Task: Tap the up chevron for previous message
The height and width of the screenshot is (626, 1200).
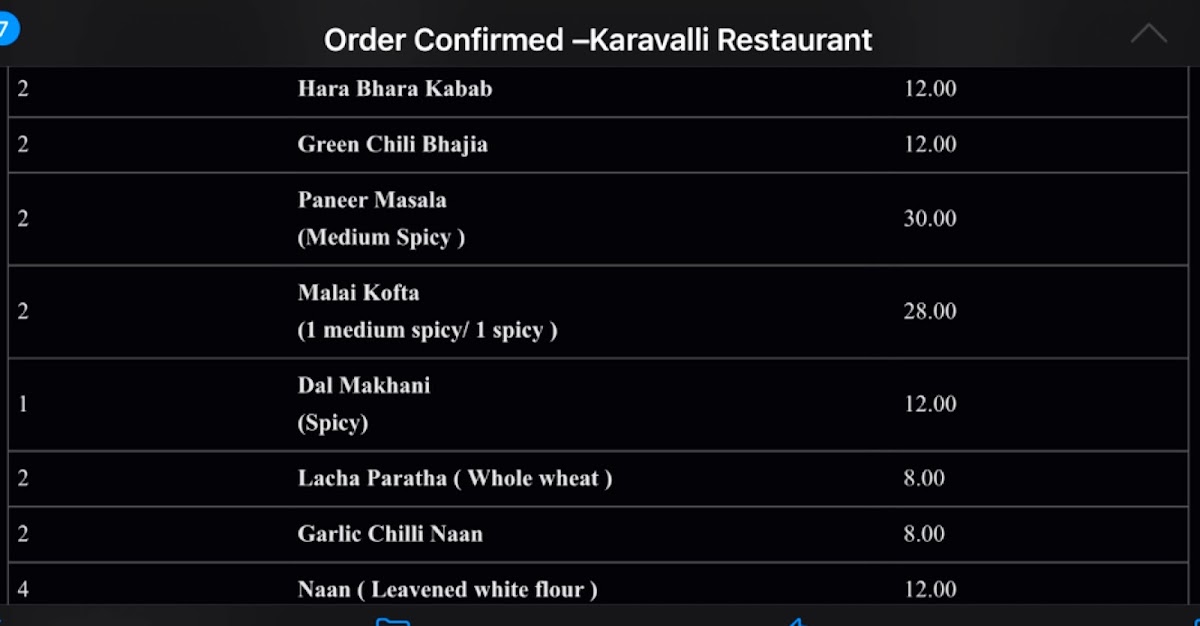Action: coord(1148,34)
